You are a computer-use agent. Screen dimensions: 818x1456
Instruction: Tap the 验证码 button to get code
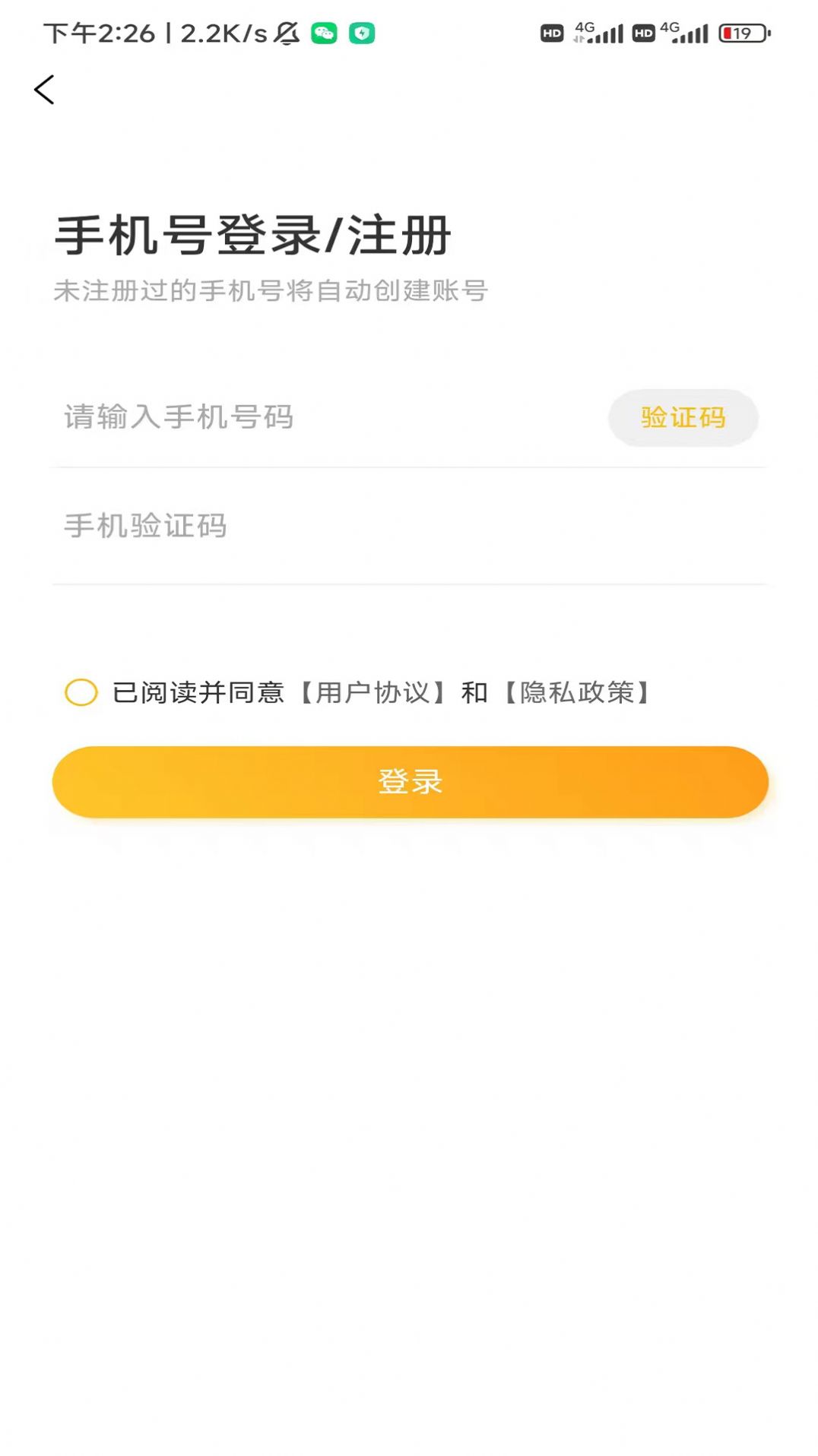click(x=683, y=417)
